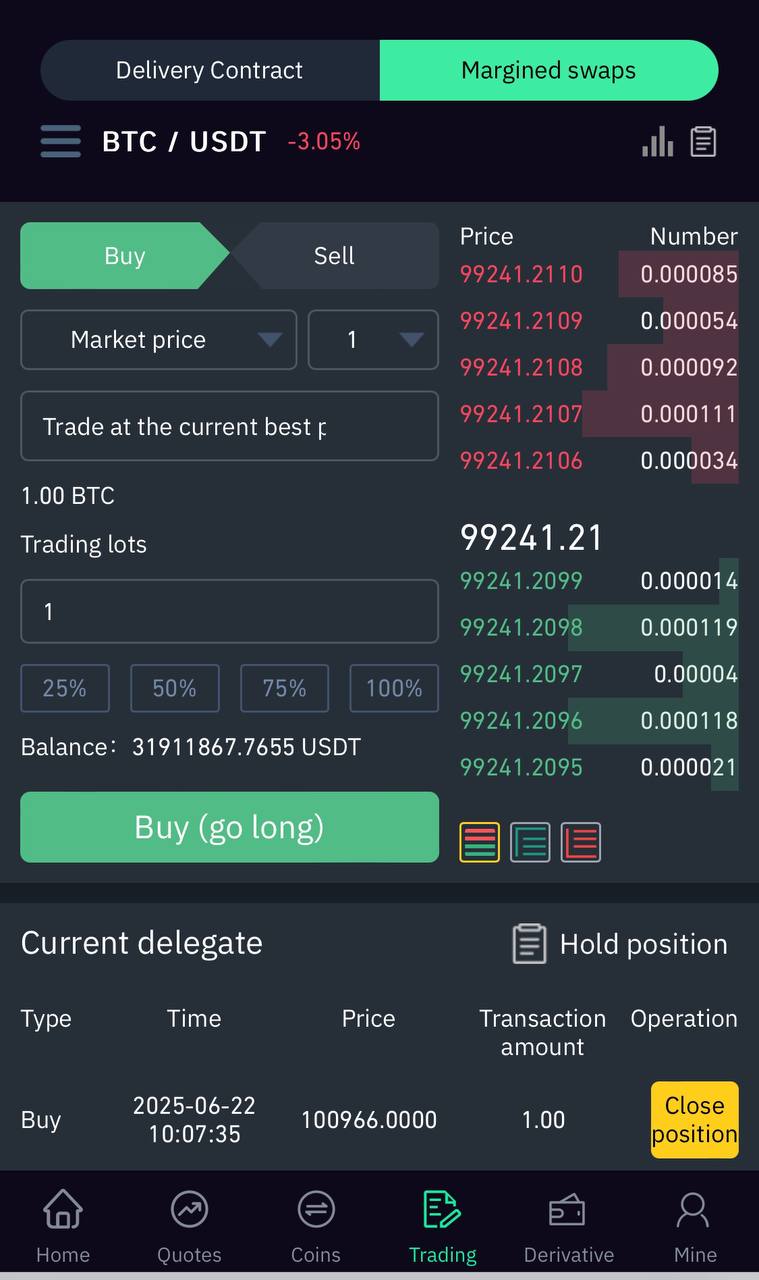
Task: Use 100% of balance
Action: pyautogui.click(x=394, y=688)
